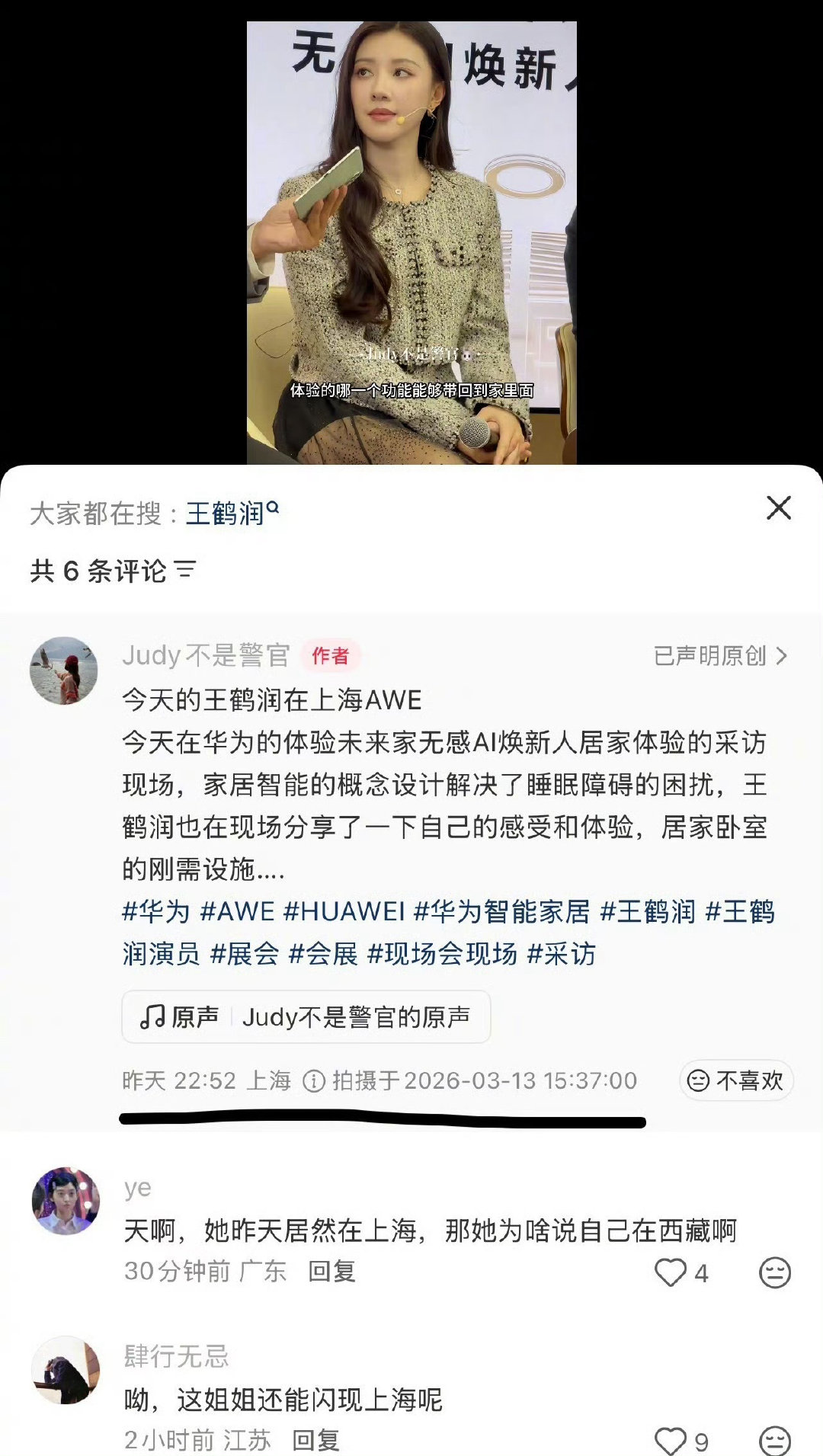The height and width of the screenshot is (1456, 823).
Task: Open Judy不是警官的原声 sound chip
Action: pos(306,1016)
